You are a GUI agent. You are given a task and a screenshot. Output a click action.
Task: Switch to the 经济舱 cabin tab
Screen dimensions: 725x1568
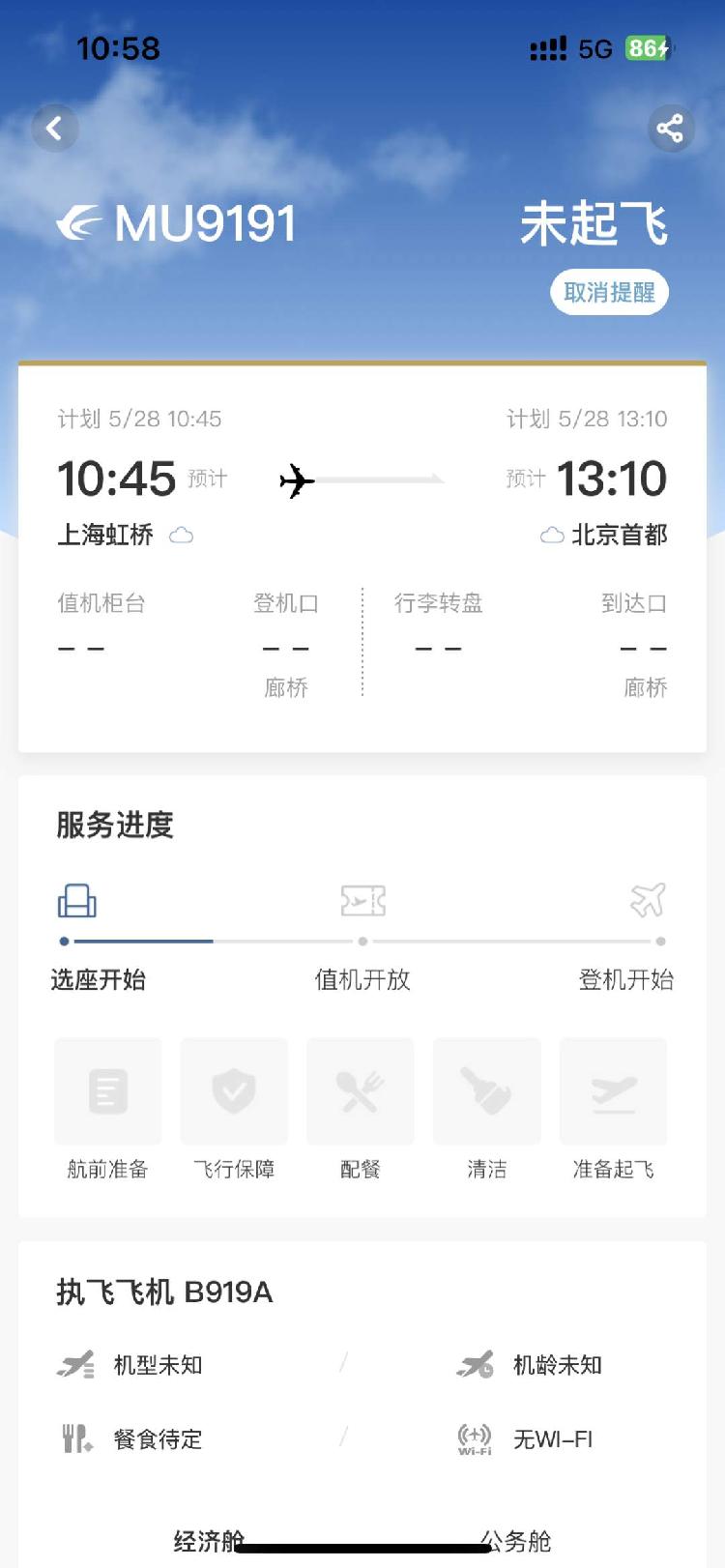207,1539
